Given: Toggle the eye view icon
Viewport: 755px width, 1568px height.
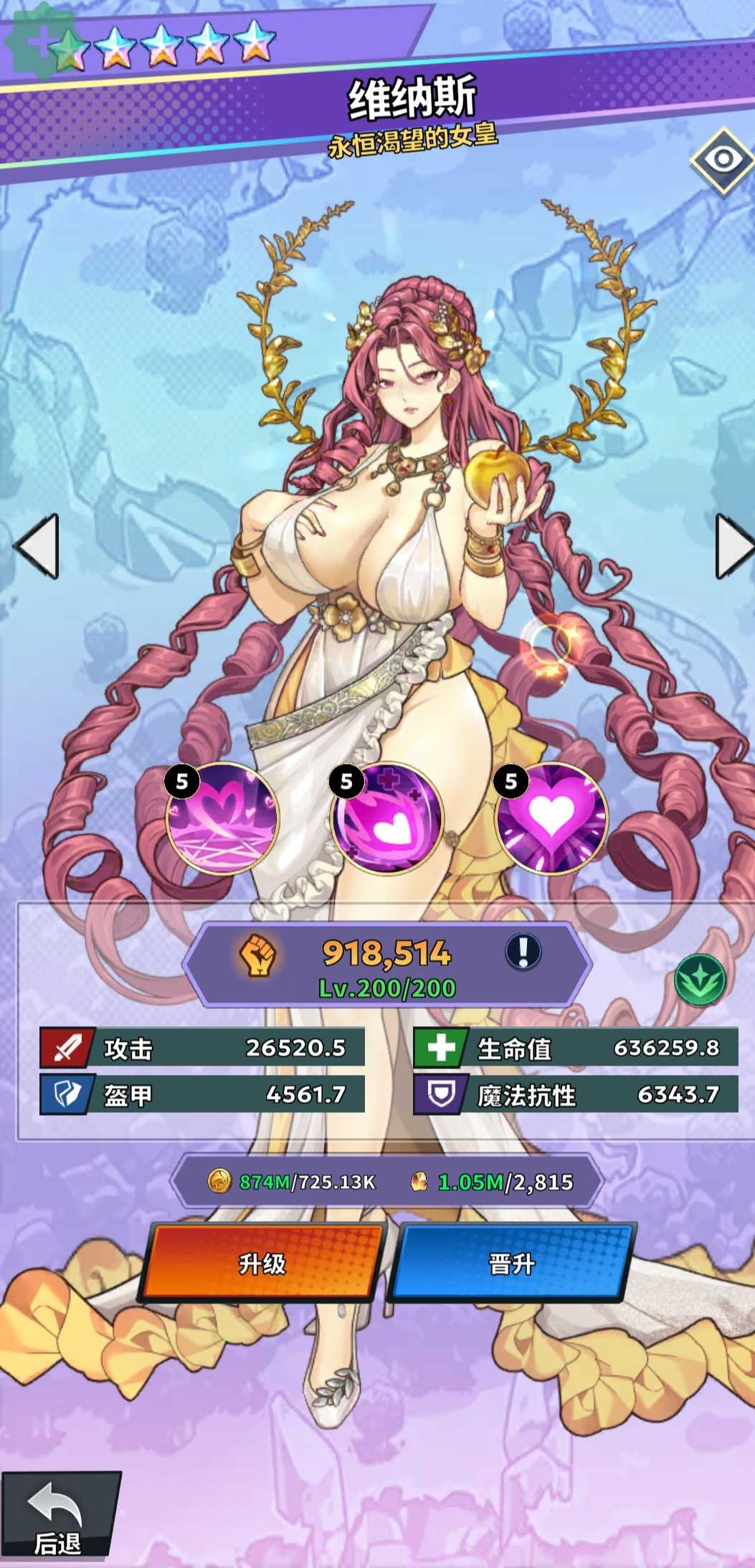Looking at the screenshot, I should click(723, 160).
